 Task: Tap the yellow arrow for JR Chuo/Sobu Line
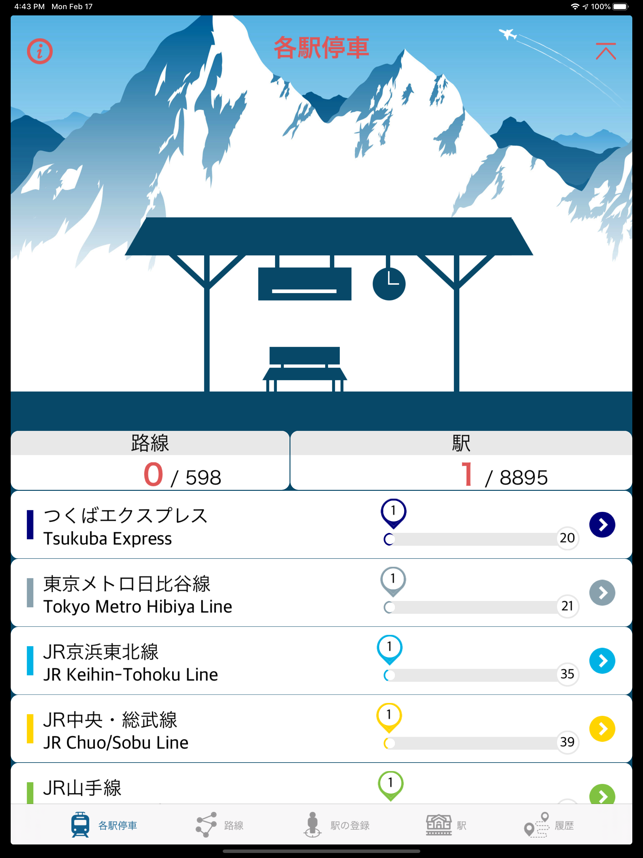(x=601, y=729)
